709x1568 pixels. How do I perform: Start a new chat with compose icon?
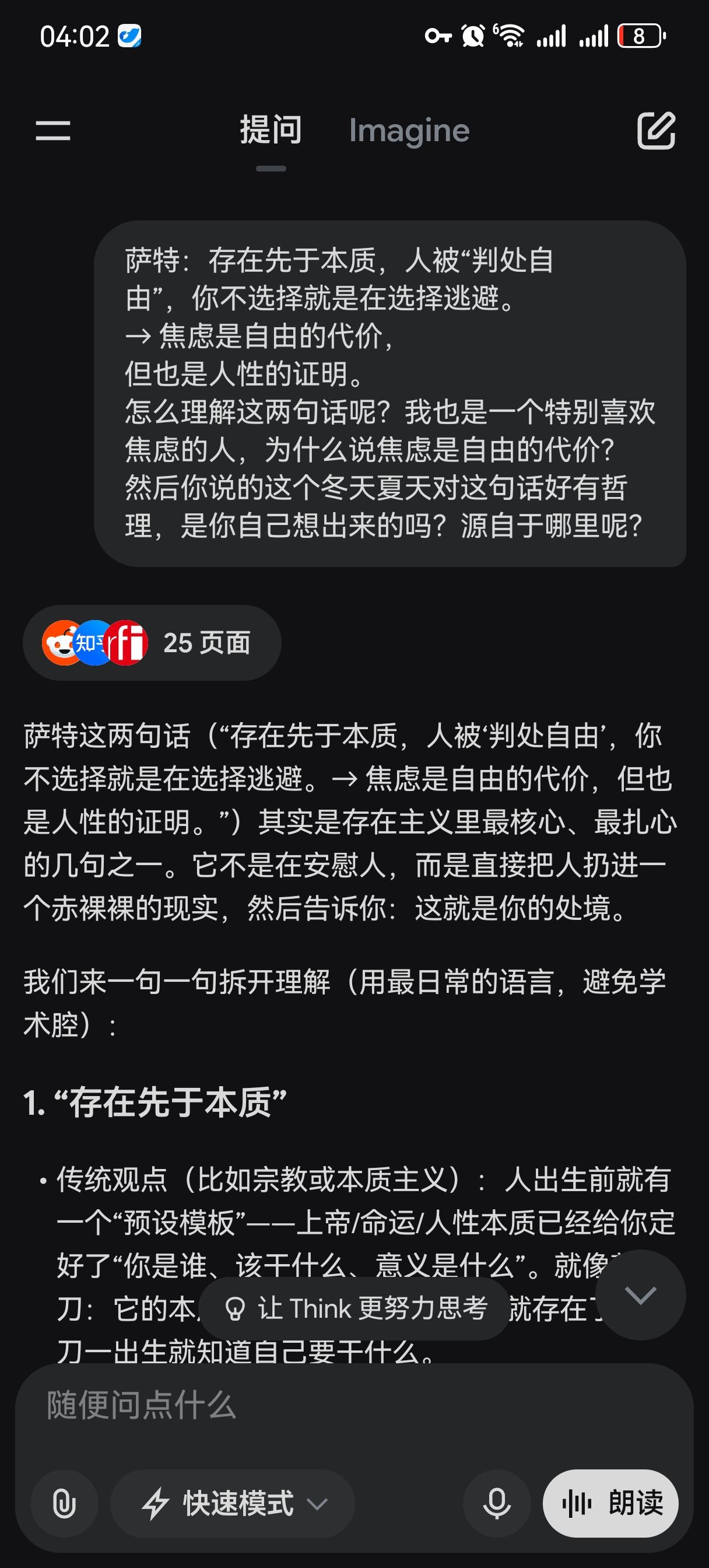656,130
